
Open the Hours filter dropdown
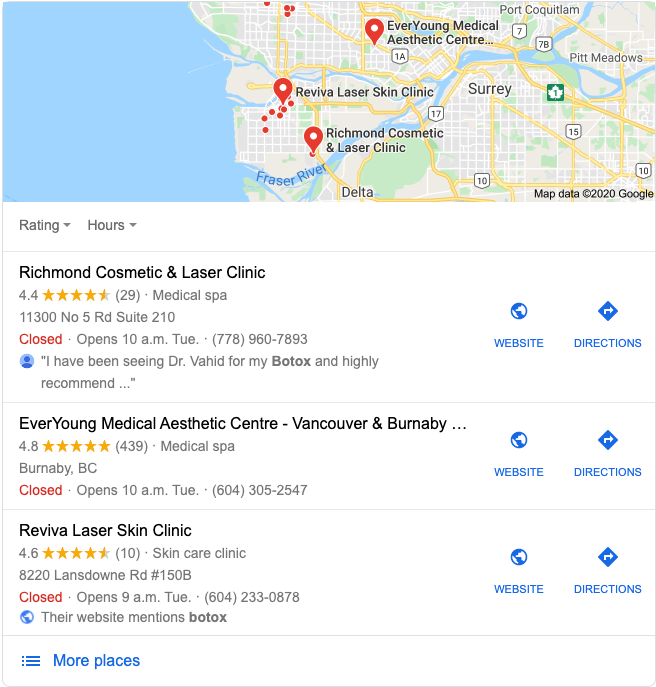[111, 225]
